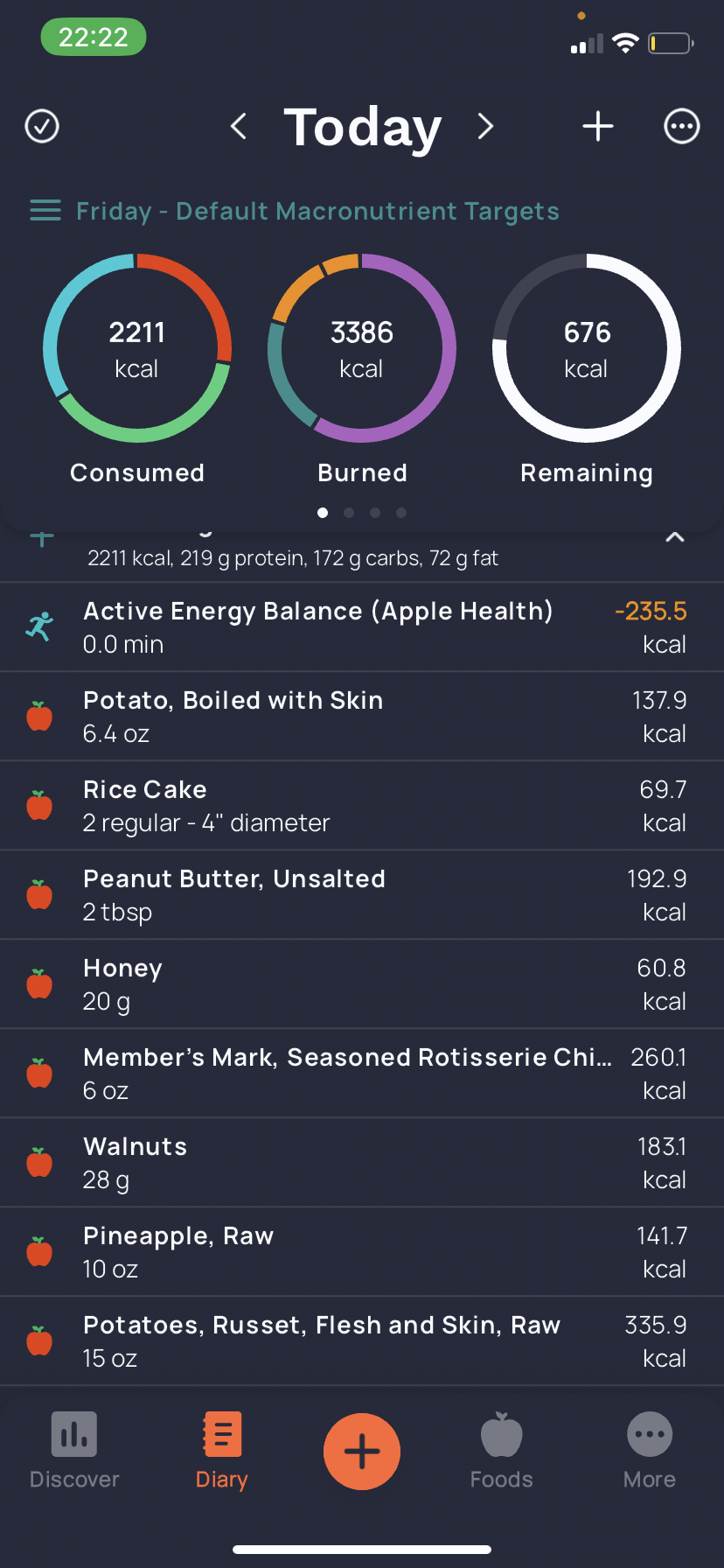
Task: Switch to the Discover tab
Action: (x=74, y=1451)
